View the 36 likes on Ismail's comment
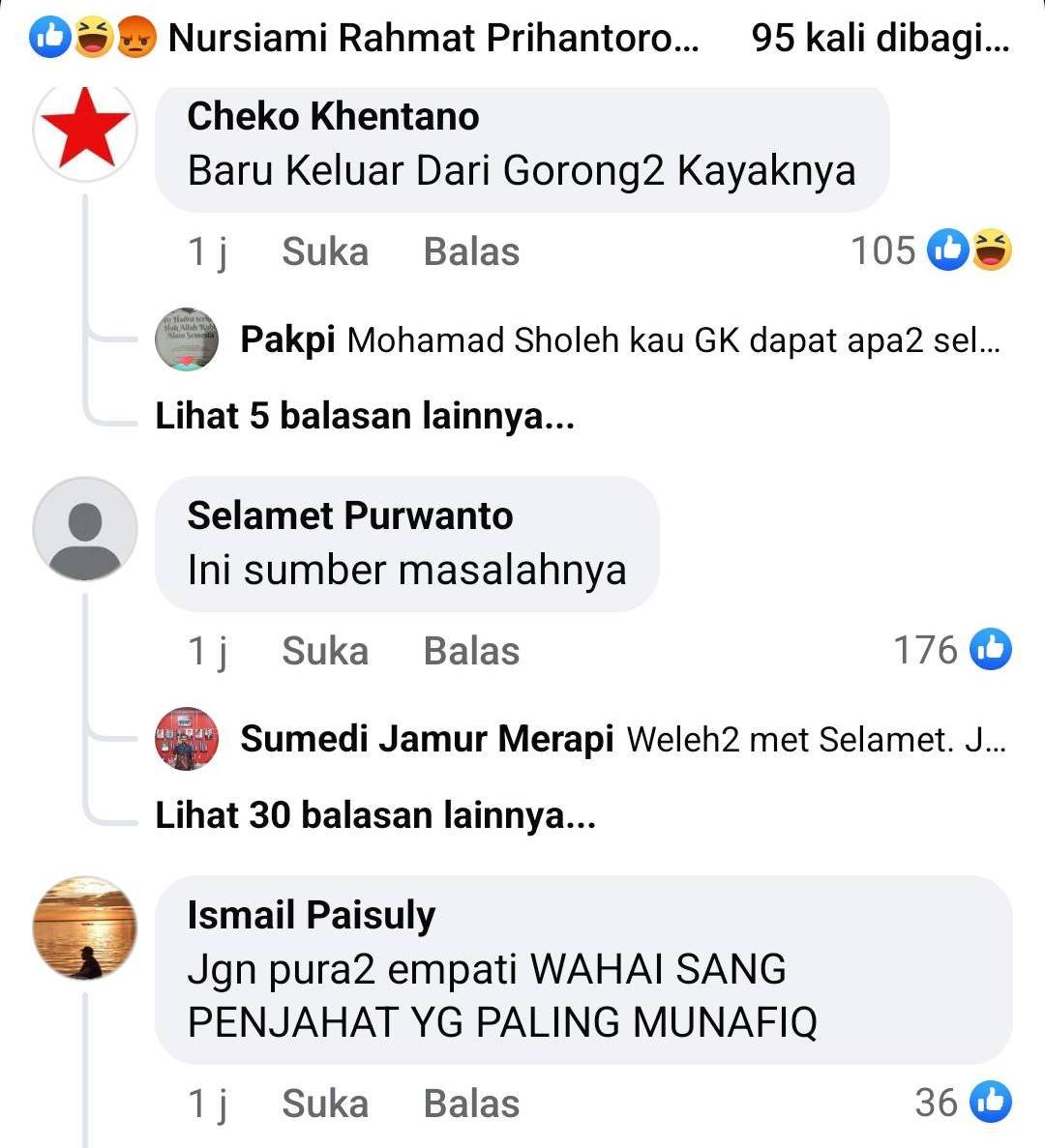Image resolution: width=1045 pixels, height=1148 pixels. tap(962, 1103)
